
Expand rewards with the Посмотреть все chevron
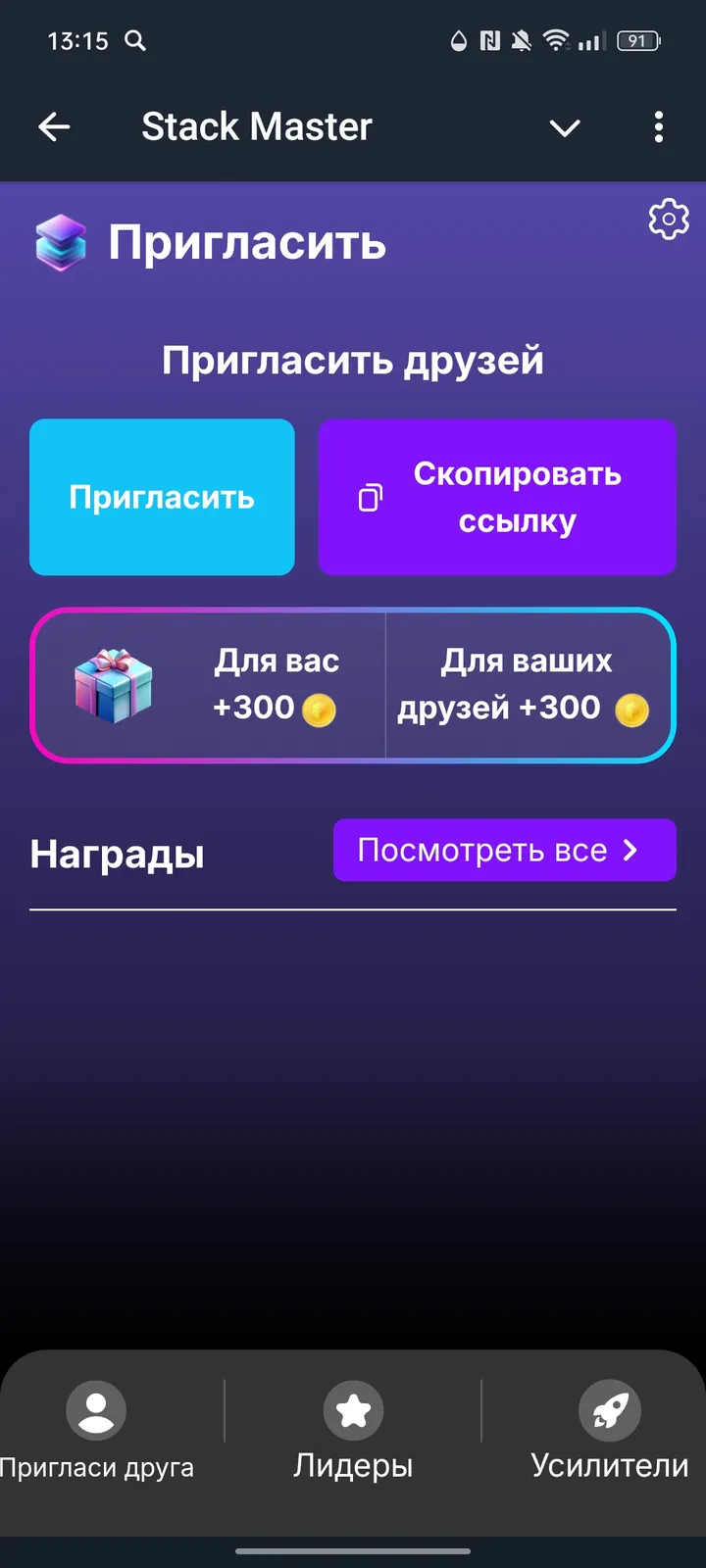click(x=629, y=851)
